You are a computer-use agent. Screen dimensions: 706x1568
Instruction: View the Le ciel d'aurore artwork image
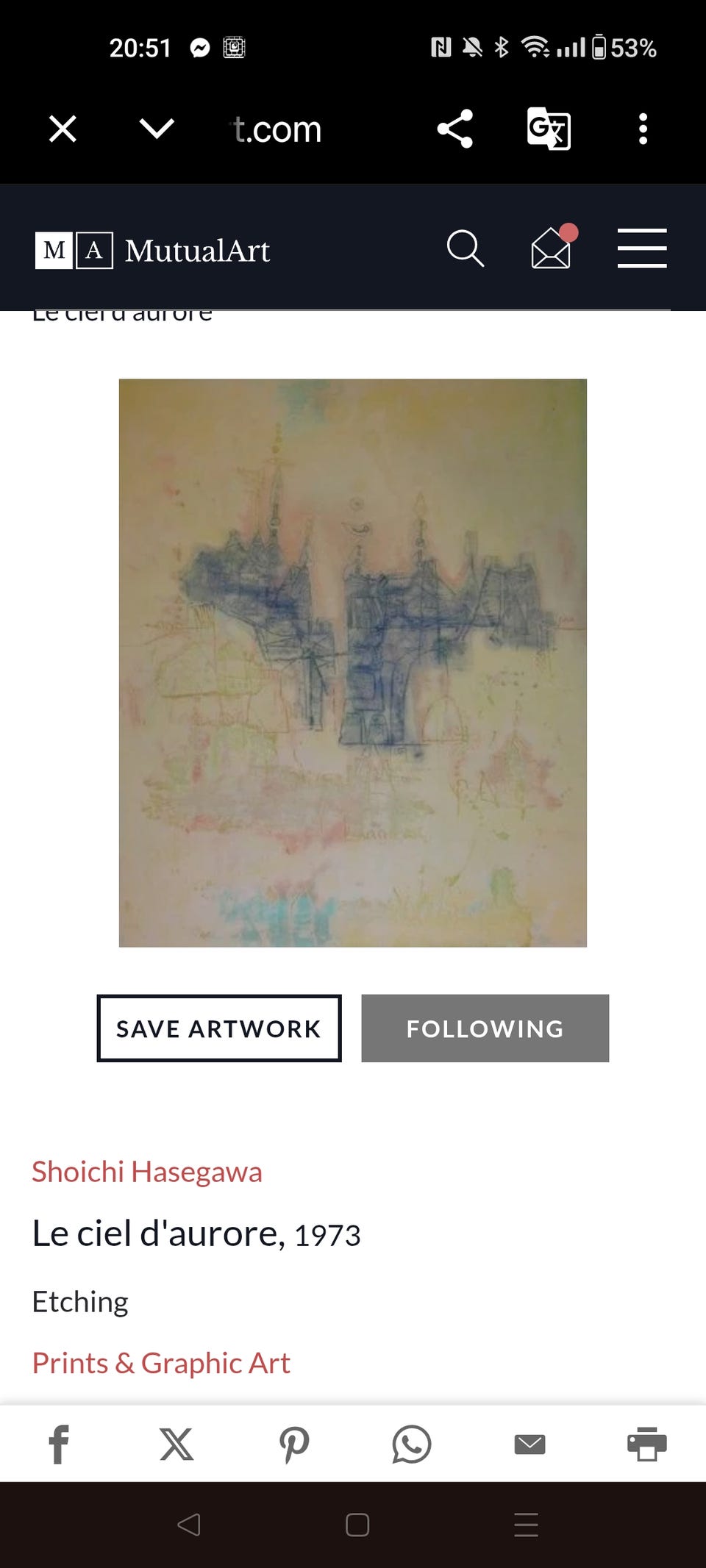pyautogui.click(x=352, y=662)
